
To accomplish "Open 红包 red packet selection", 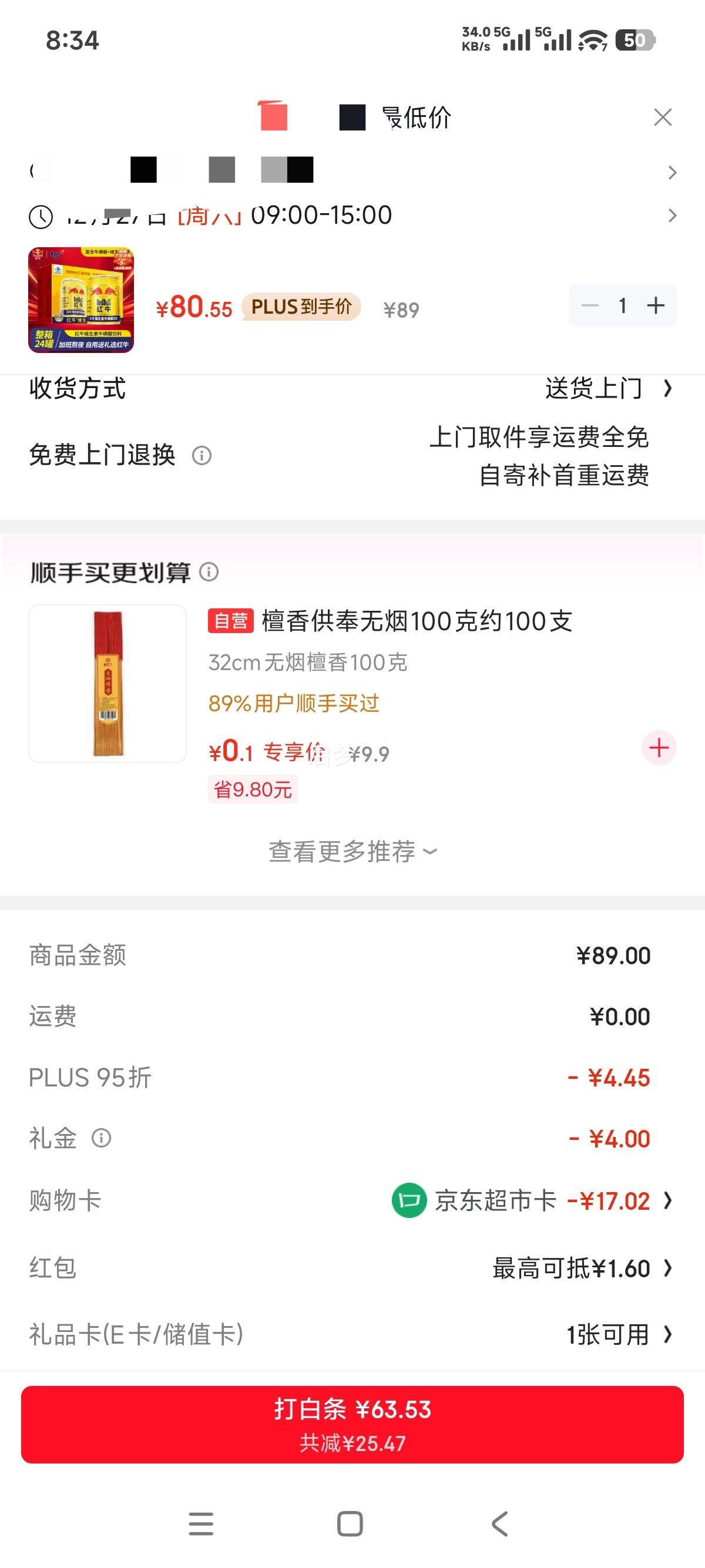I will click(x=669, y=1268).
